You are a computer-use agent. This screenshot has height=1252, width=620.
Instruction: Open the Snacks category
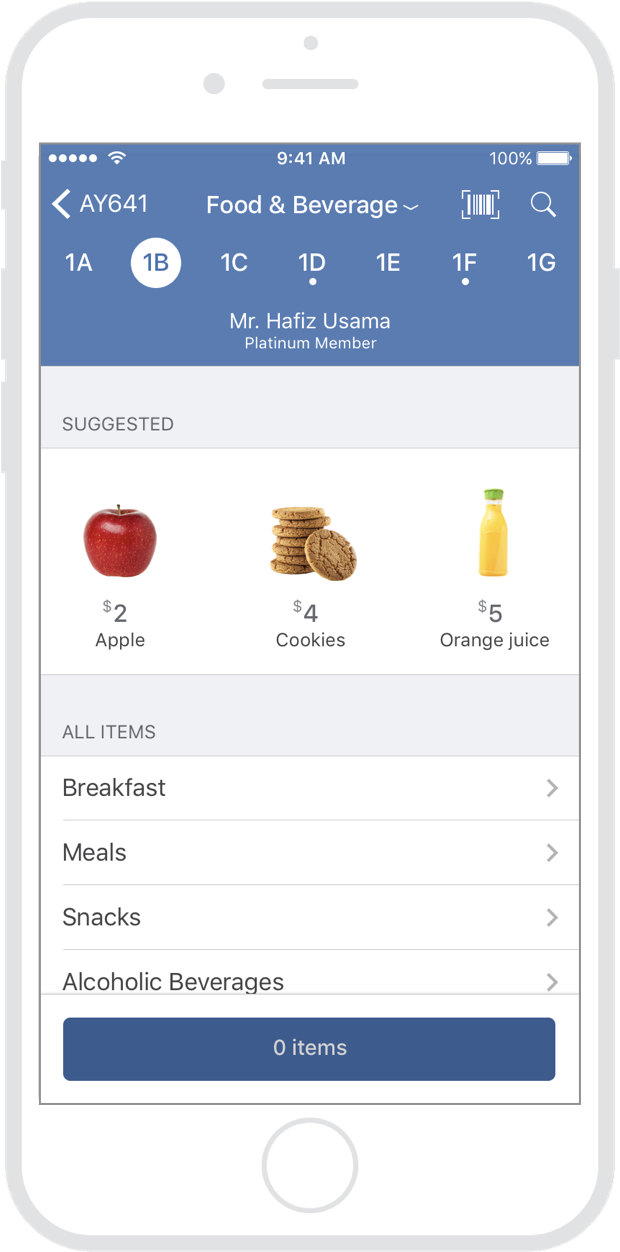coord(310,917)
